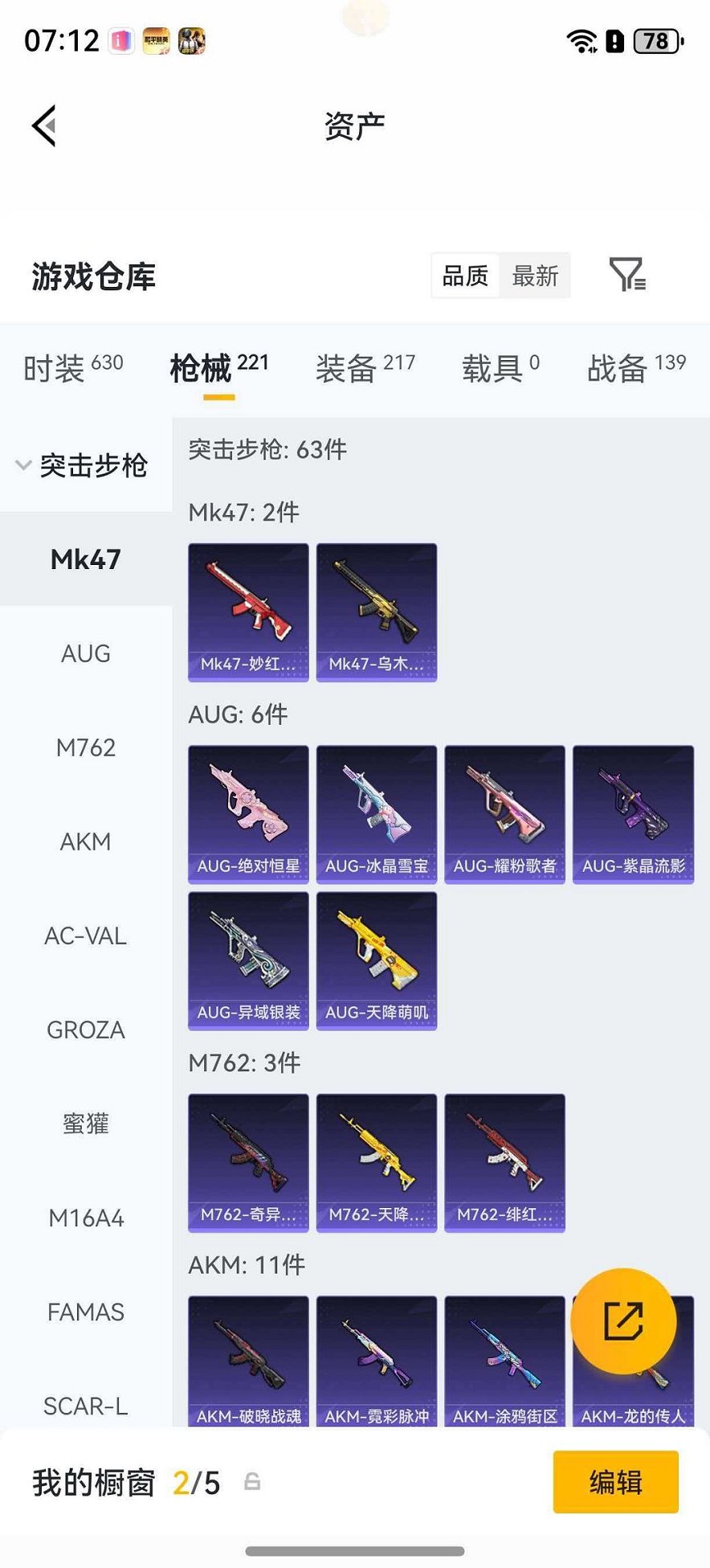Select GROZA in the sidebar
710x1568 pixels.
click(x=86, y=1030)
